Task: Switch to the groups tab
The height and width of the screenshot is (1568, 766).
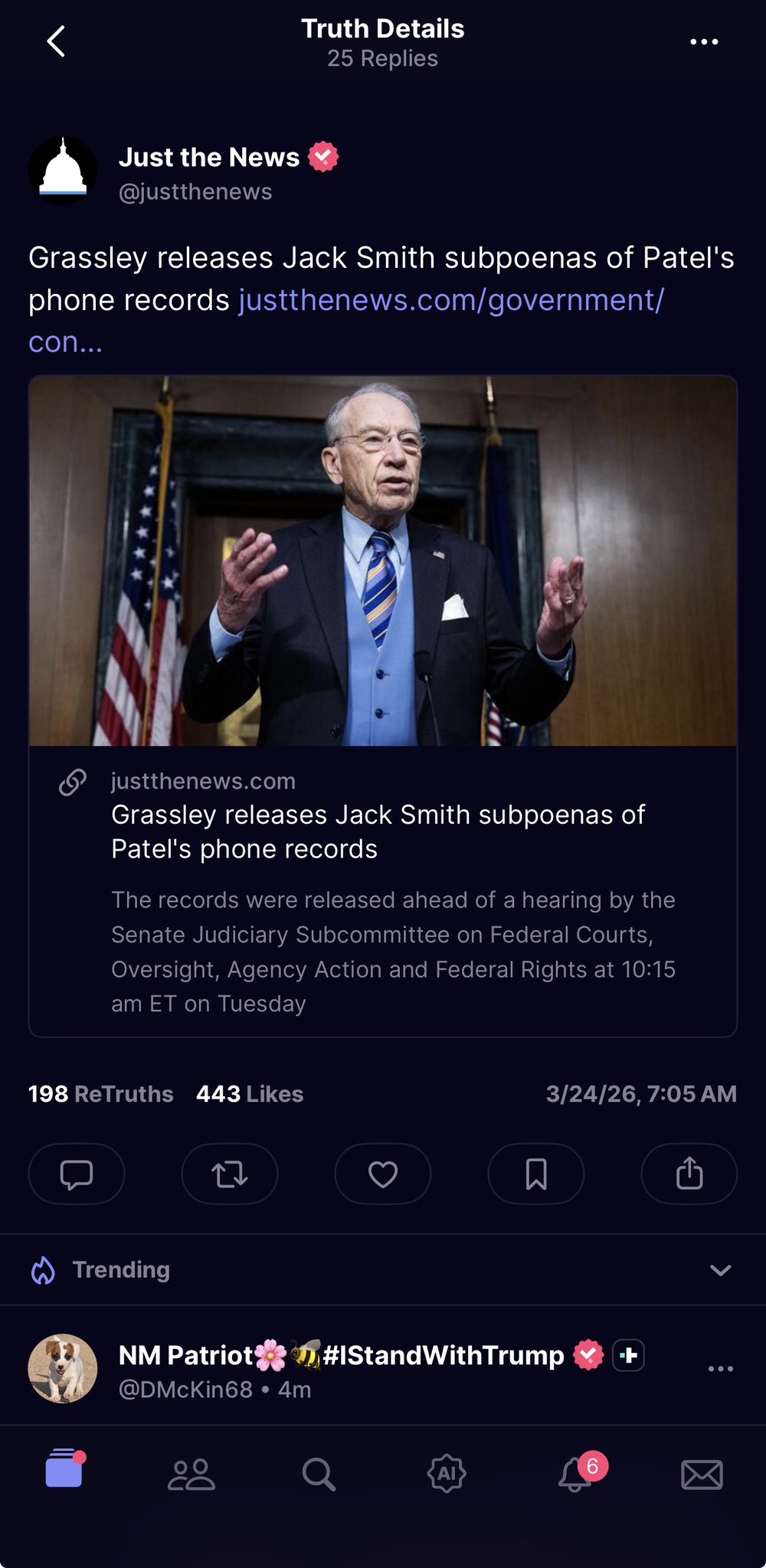Action: click(191, 1474)
